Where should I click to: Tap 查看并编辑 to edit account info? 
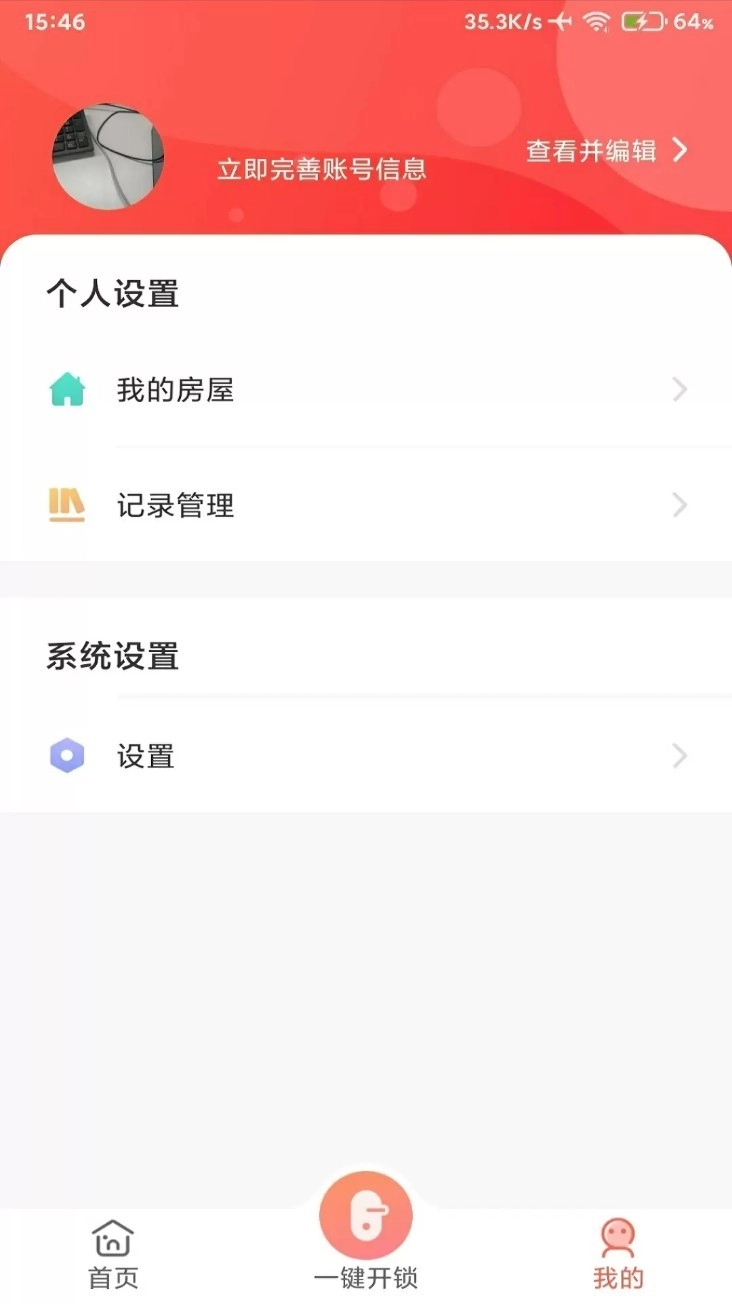pos(590,150)
